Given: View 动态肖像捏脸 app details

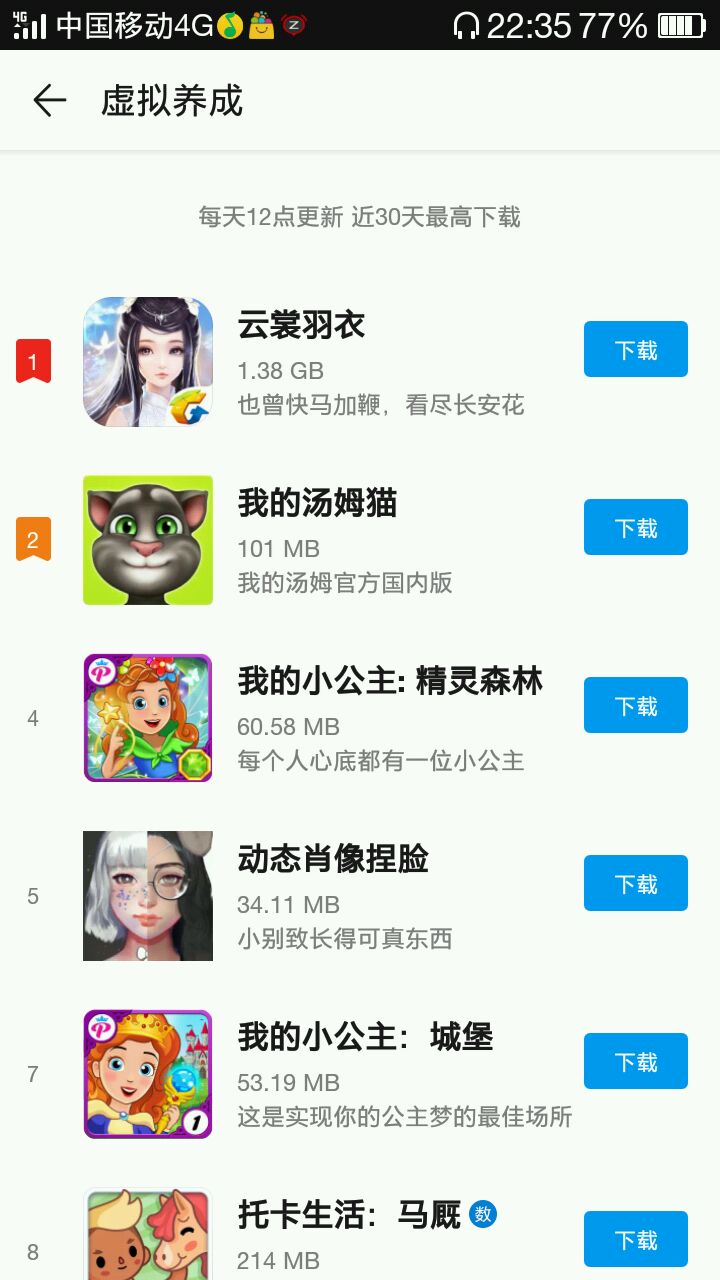Looking at the screenshot, I should 333,860.
